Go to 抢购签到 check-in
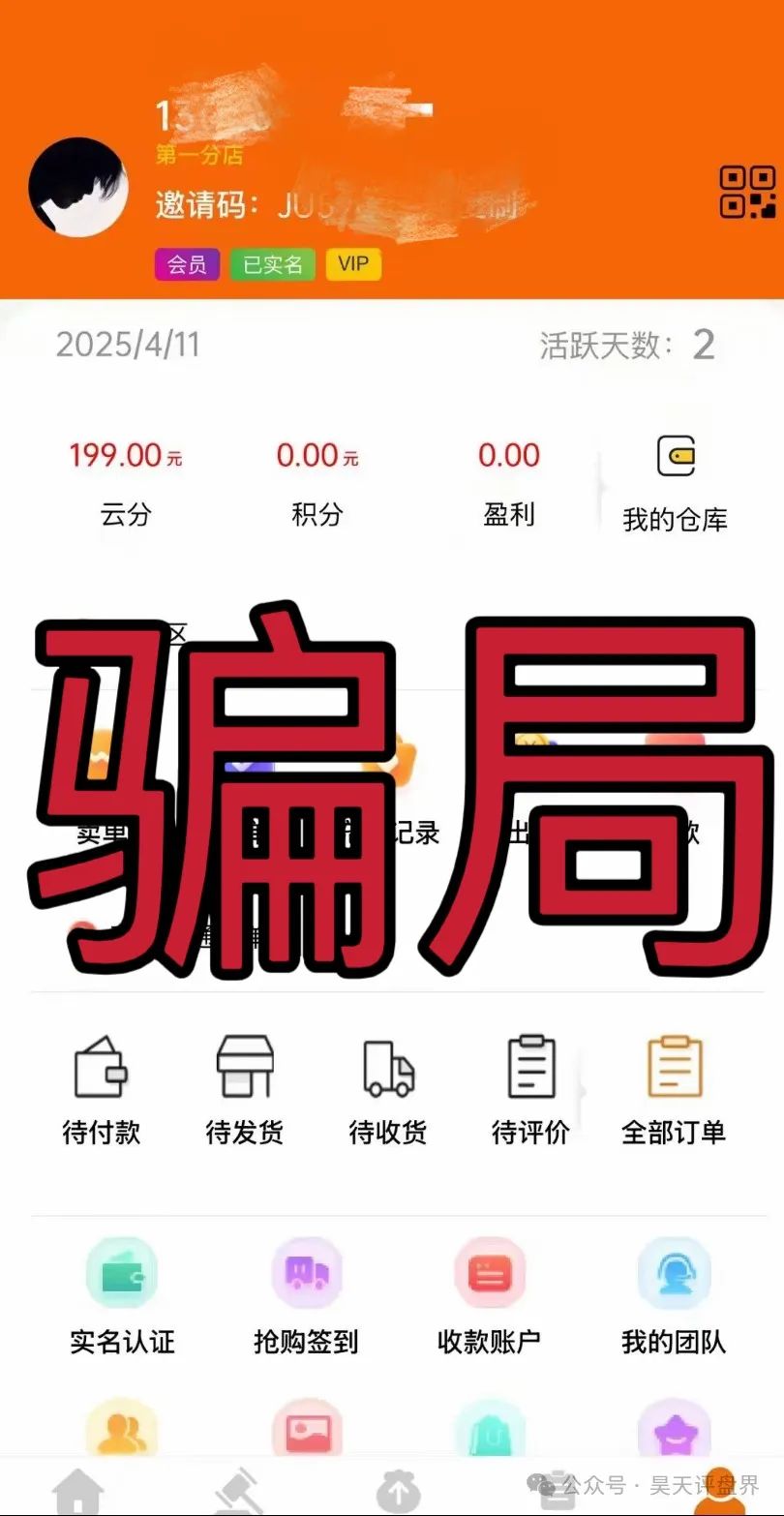784x1516 pixels. pos(306,1297)
